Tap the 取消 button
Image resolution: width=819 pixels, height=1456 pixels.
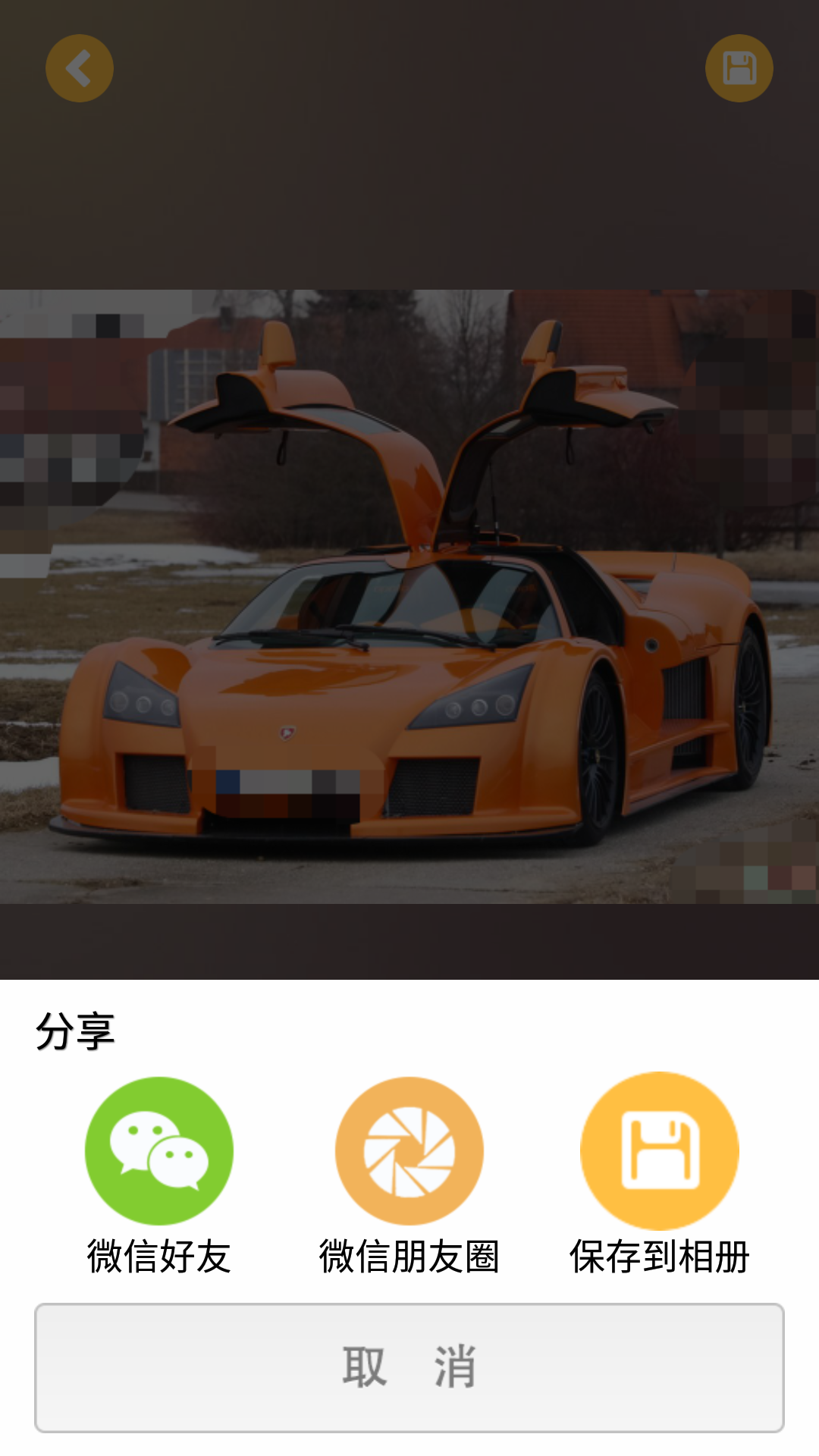pyautogui.click(x=409, y=1367)
